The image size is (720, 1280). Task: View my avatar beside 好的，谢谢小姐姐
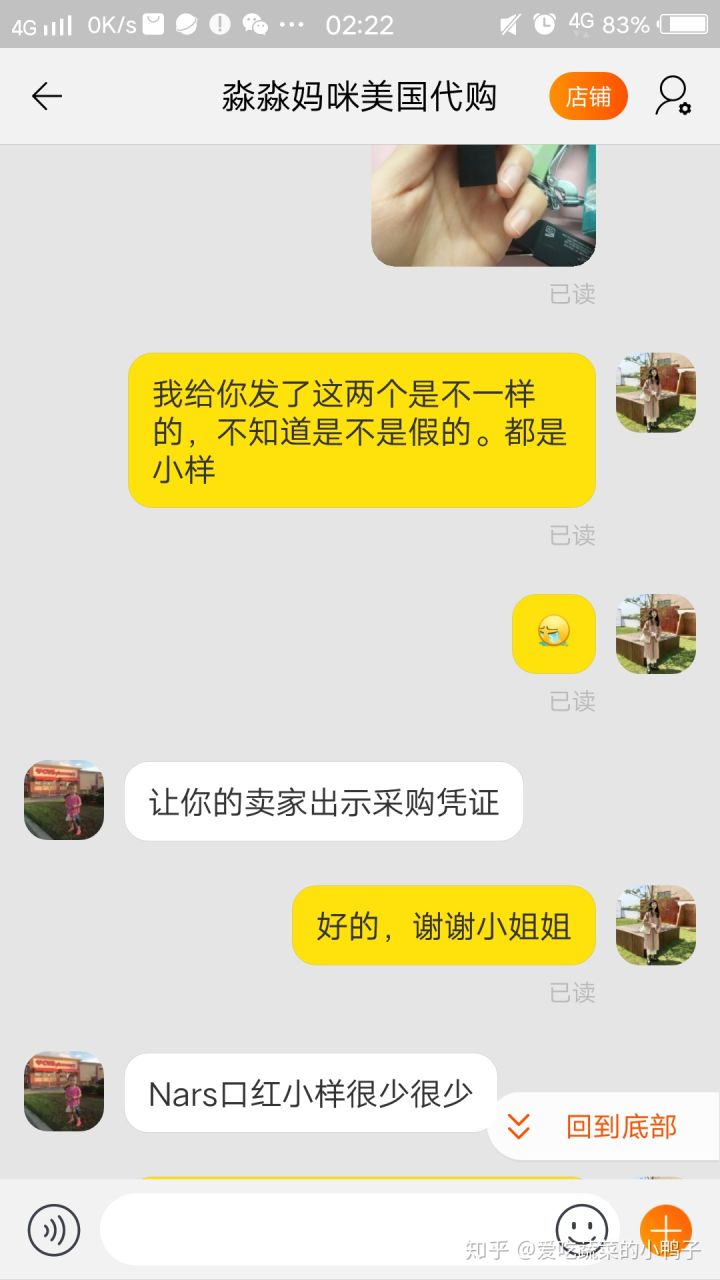pyautogui.click(x=656, y=925)
